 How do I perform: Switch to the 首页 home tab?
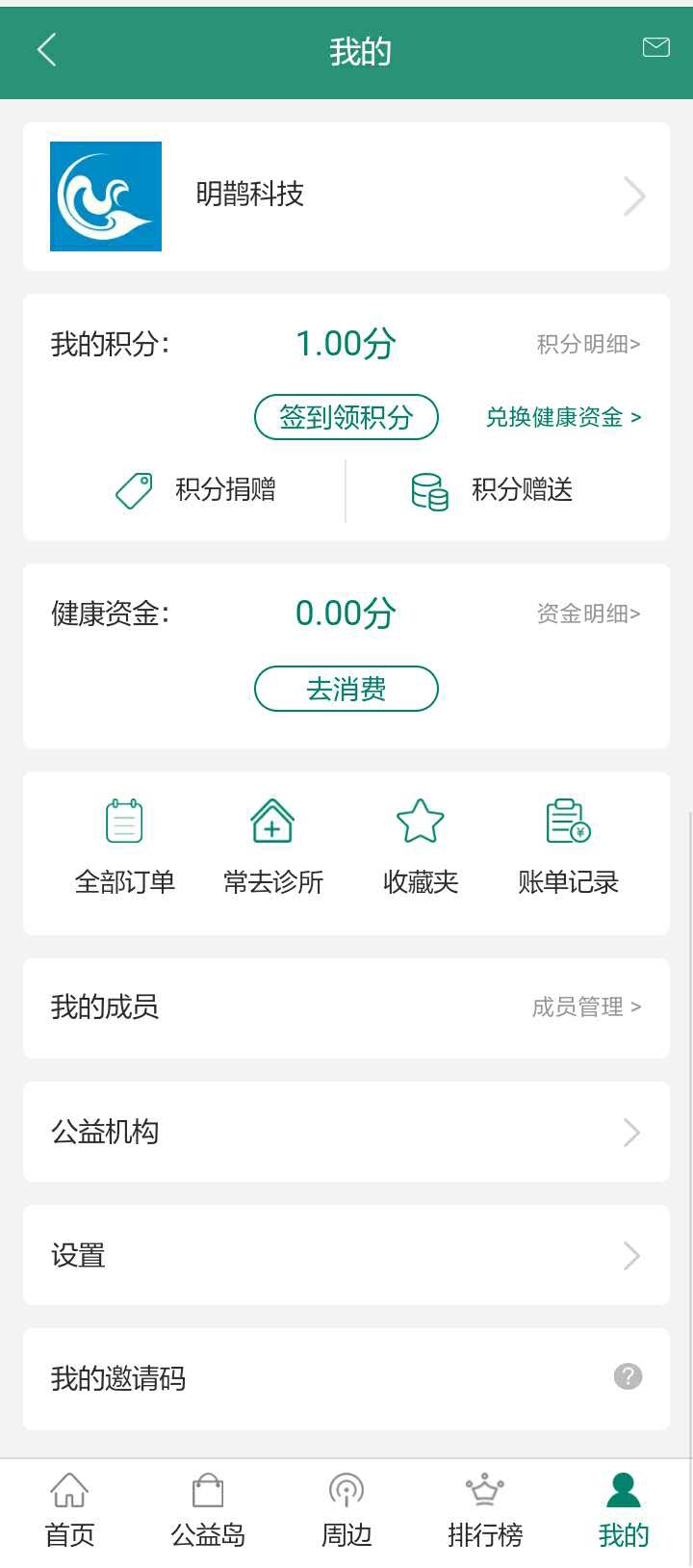(x=69, y=1511)
